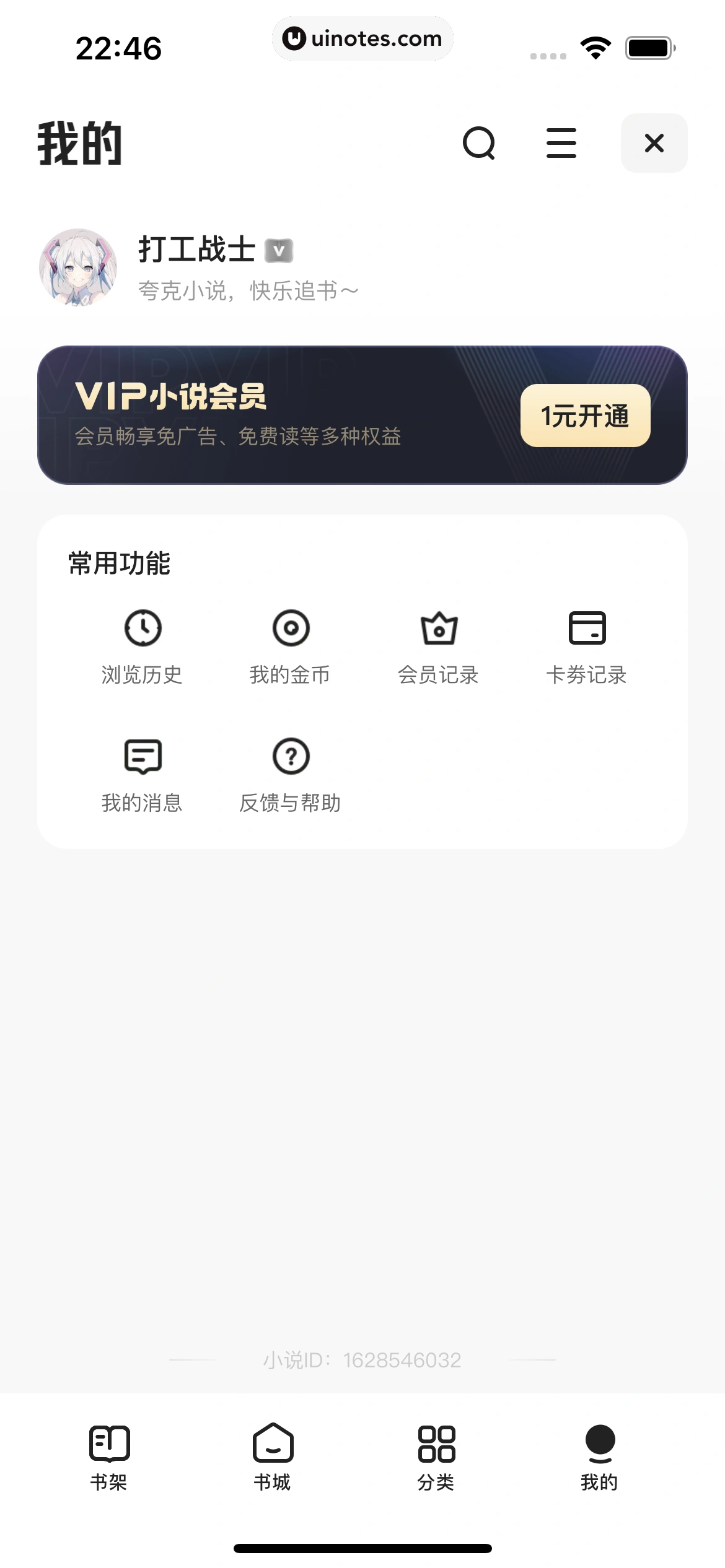Open 浏览历史 via clock icon
The width and height of the screenshot is (725, 1568).
click(141, 627)
